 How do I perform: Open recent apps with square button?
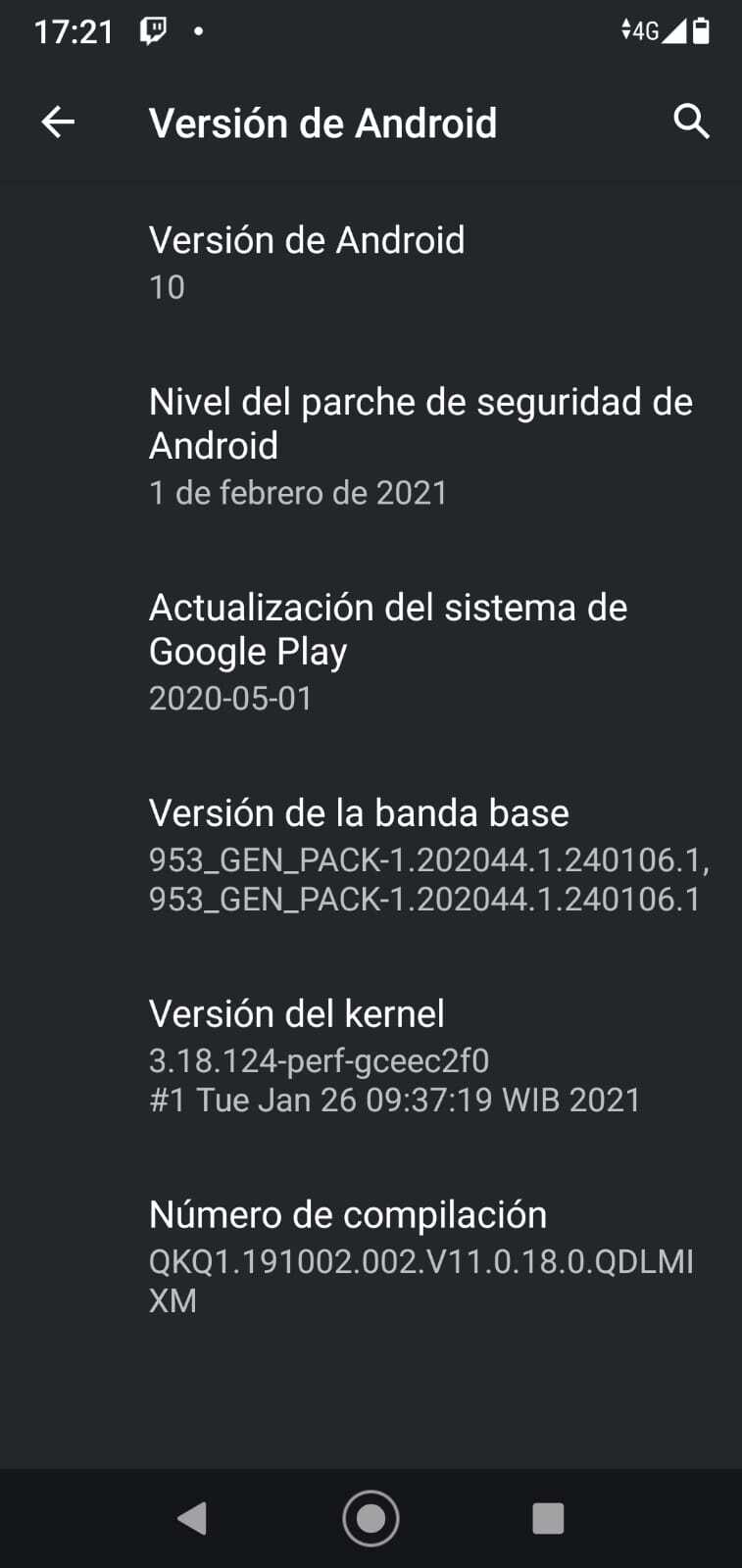click(x=548, y=1518)
